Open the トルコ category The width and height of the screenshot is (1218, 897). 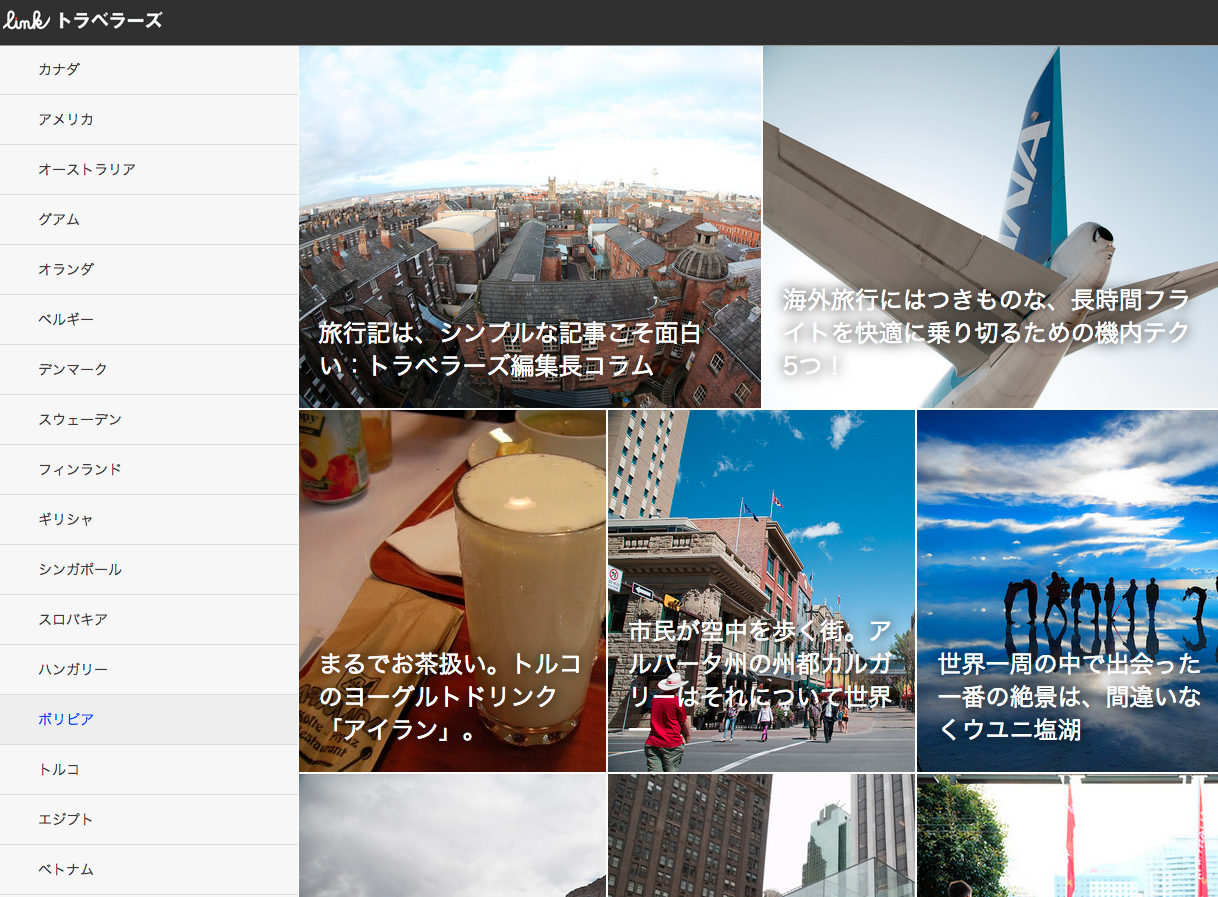pos(59,770)
